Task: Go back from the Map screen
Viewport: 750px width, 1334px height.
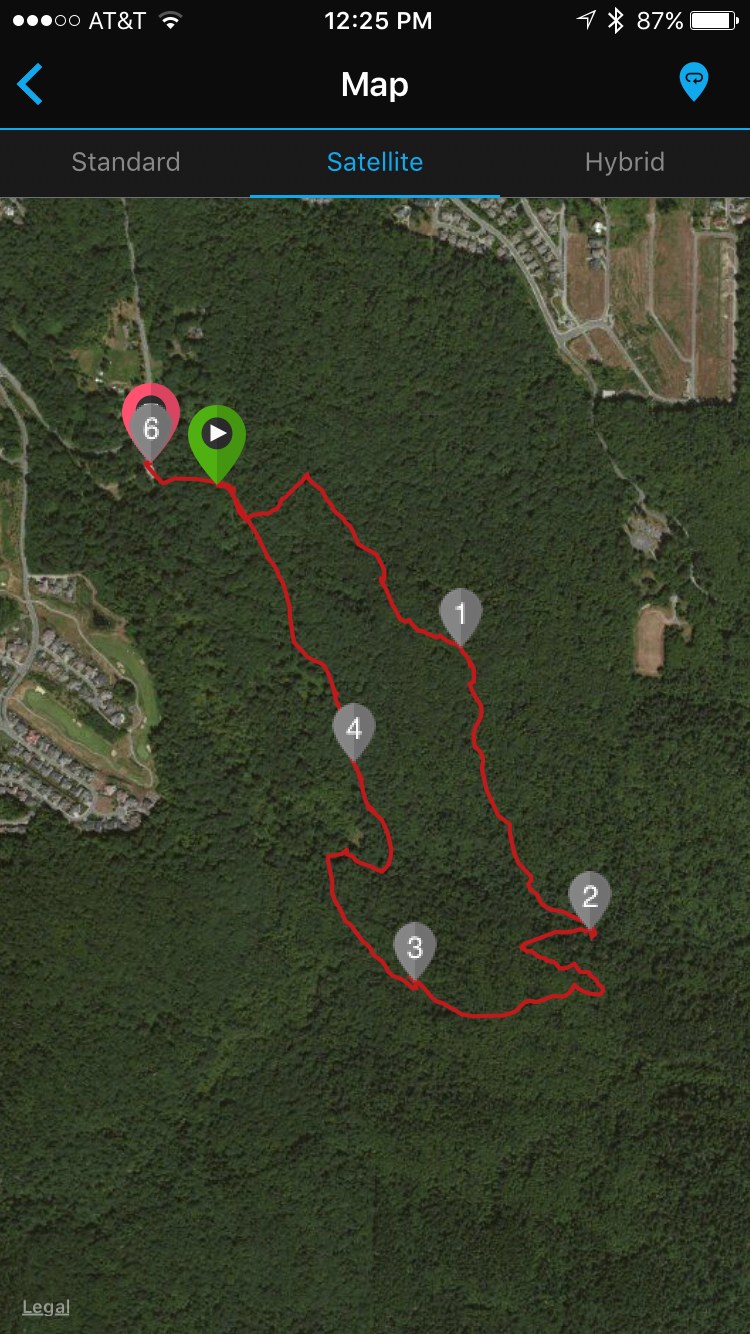Action: click(31, 84)
